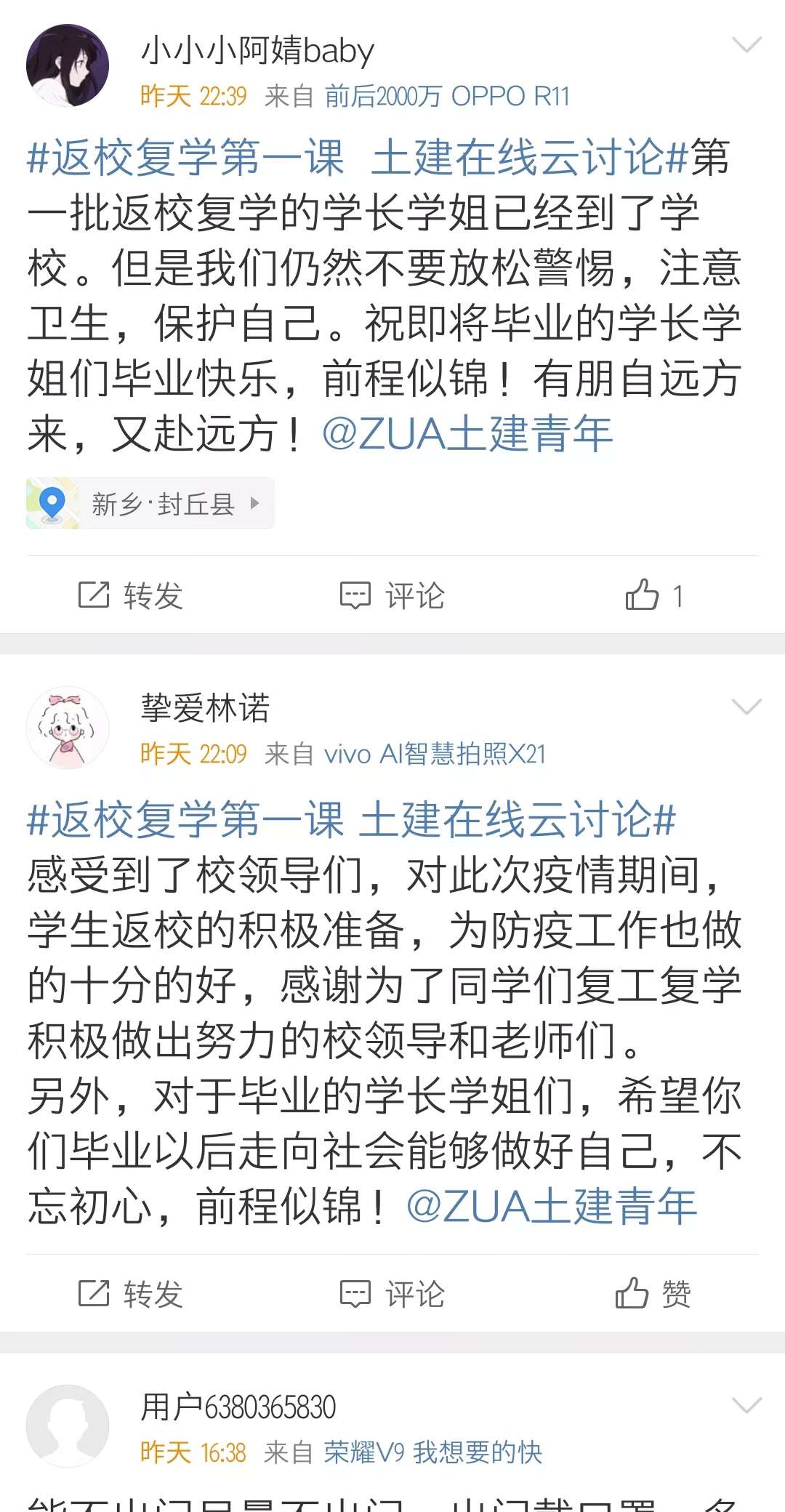Open source link 荣耀V9 我想要的快
This screenshot has height=1512, width=785.
(x=433, y=1452)
